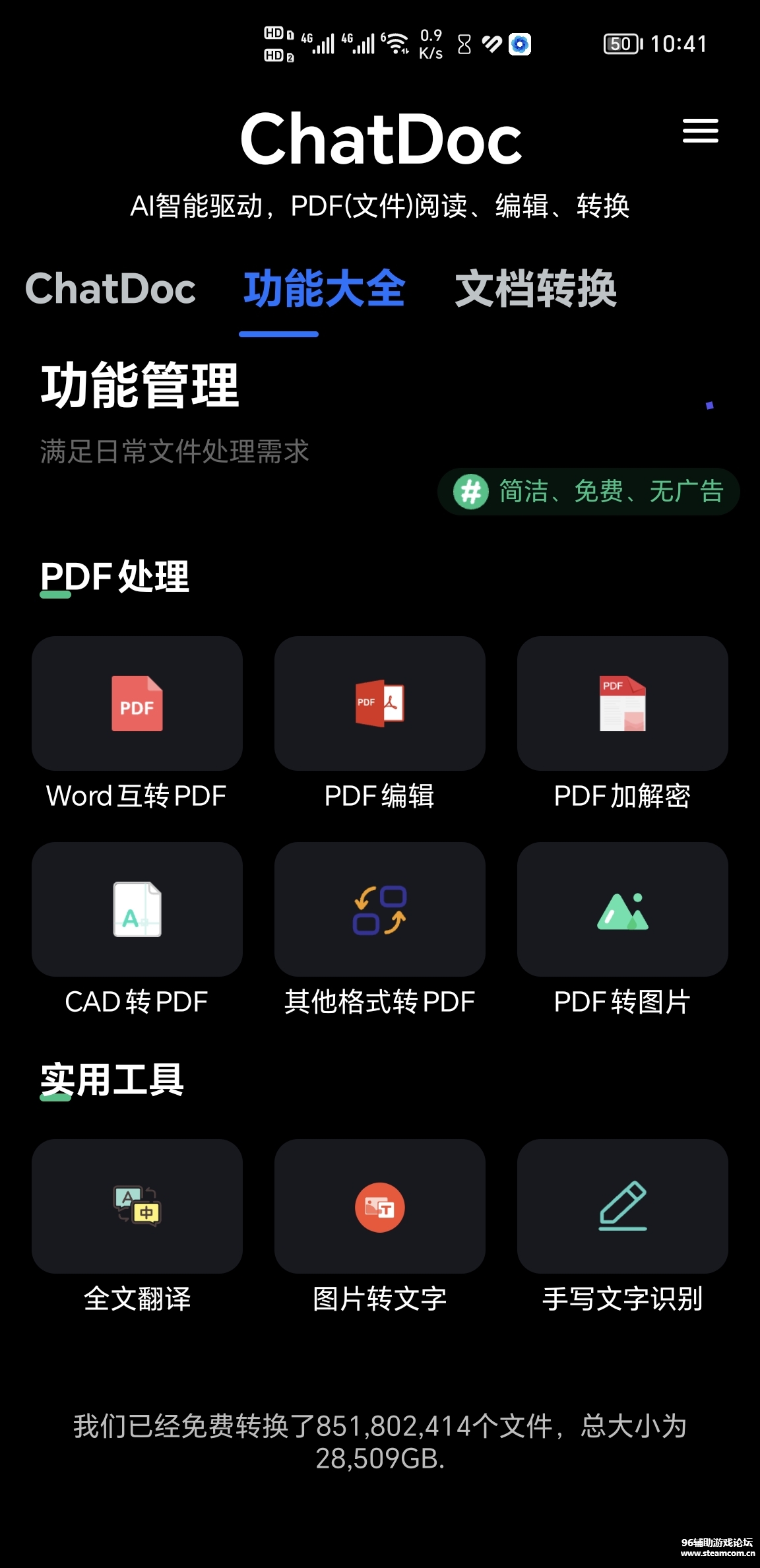Open 手写文字识别 handwriting recognition
Image resolution: width=760 pixels, height=1568 pixels.
pyautogui.click(x=622, y=1207)
